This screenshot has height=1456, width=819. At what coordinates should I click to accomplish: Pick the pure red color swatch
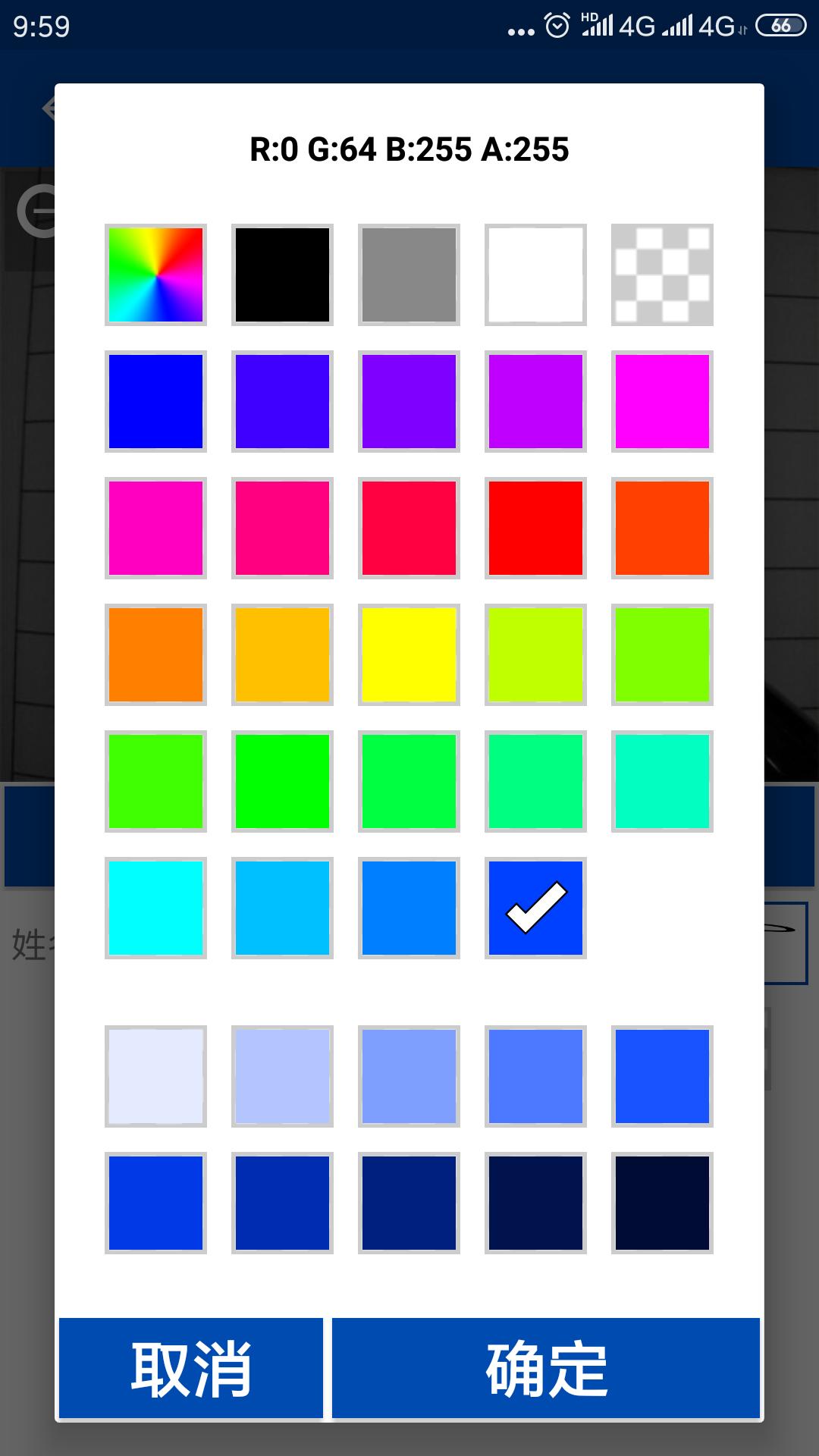tap(535, 528)
